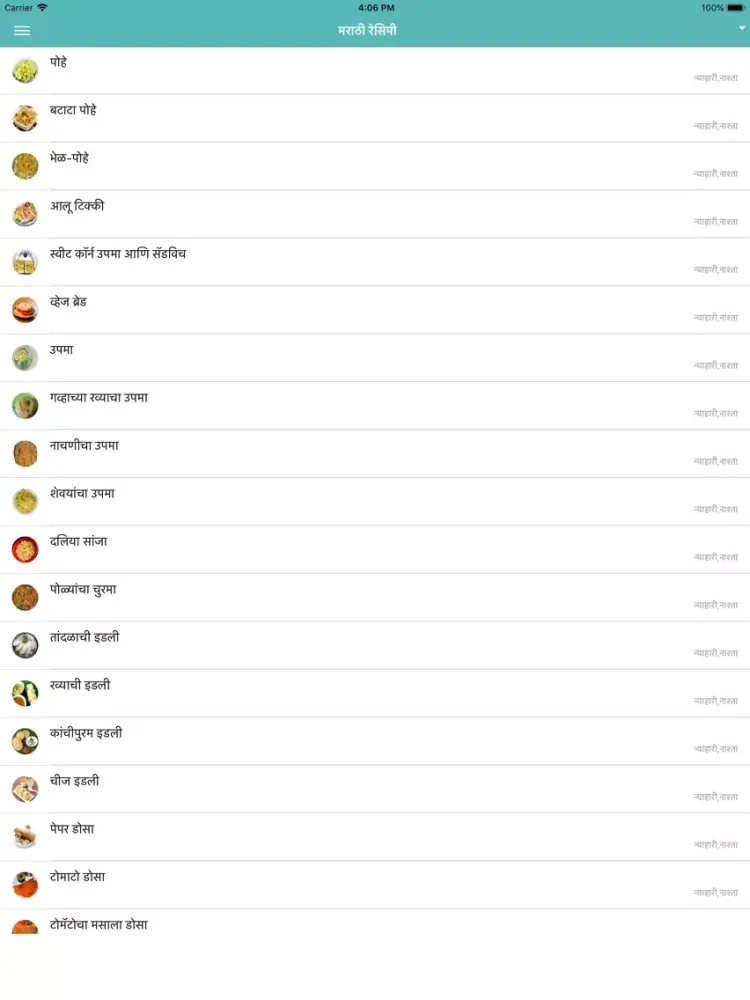This screenshot has width=750, height=1000.
Task: Select the पेपर डोसा recipe
Action: tap(72, 830)
